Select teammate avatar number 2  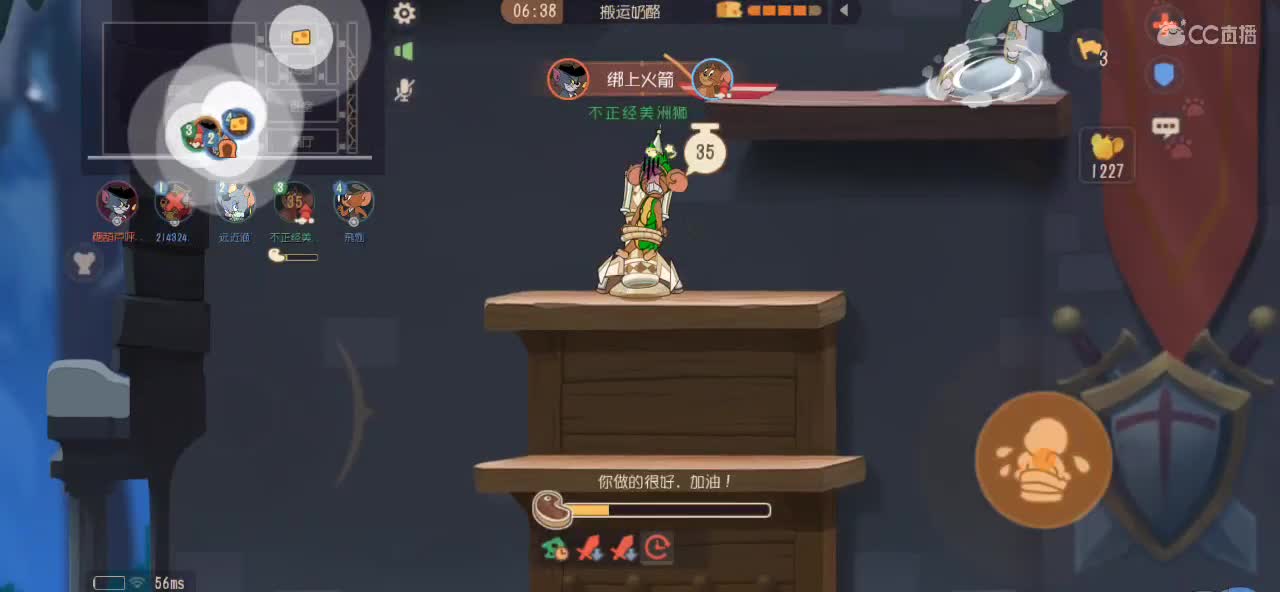pos(235,203)
